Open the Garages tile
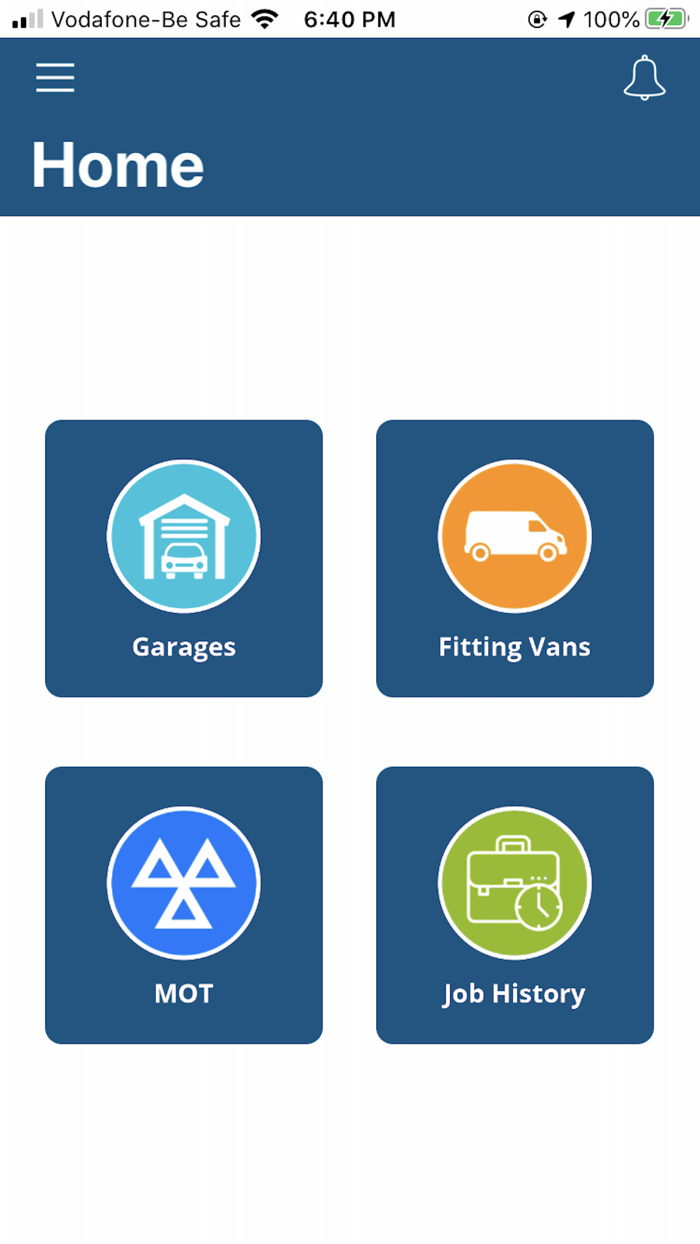The image size is (700, 1244). [184, 558]
